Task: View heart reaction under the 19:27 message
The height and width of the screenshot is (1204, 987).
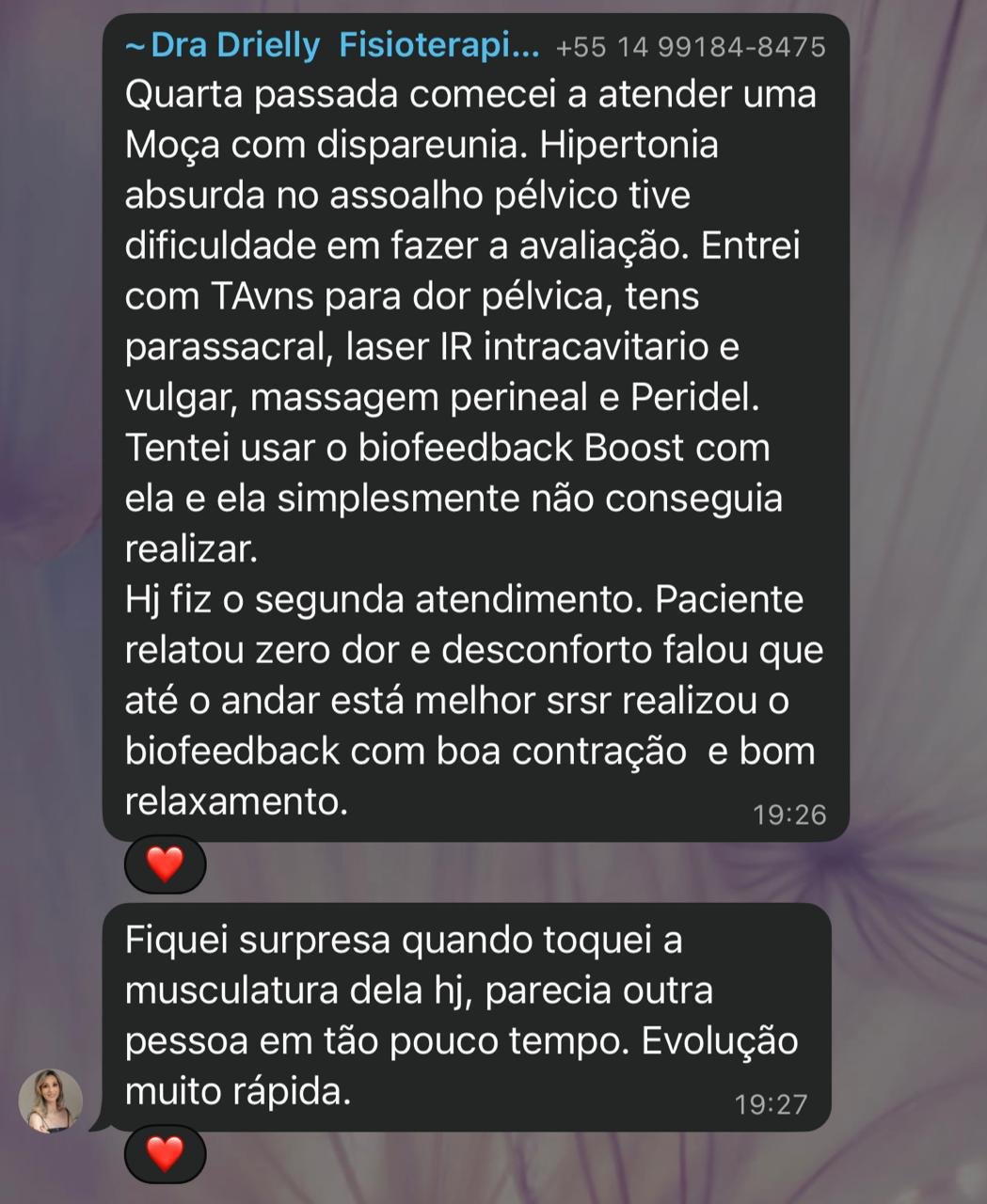Action: coord(165,1153)
